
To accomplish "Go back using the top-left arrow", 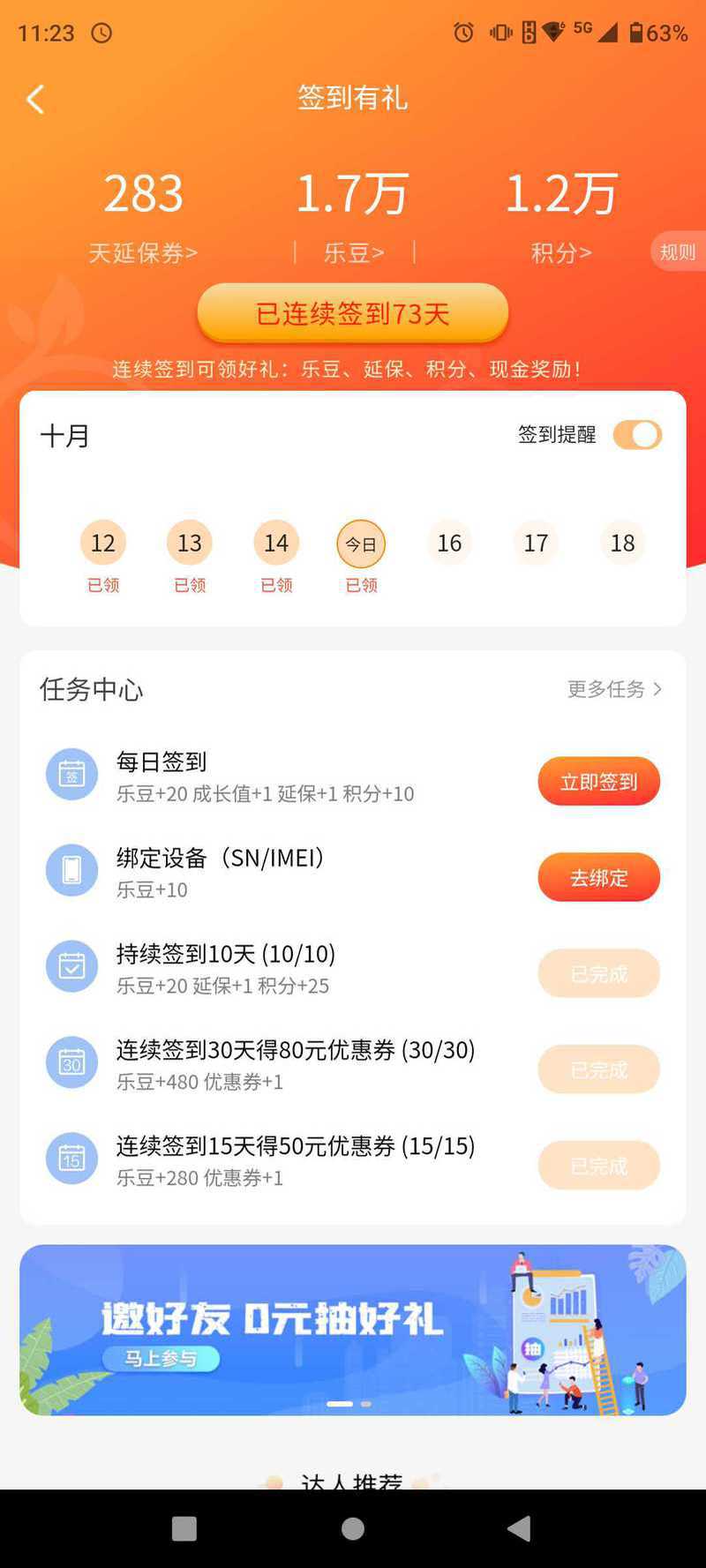I will 35,99.
